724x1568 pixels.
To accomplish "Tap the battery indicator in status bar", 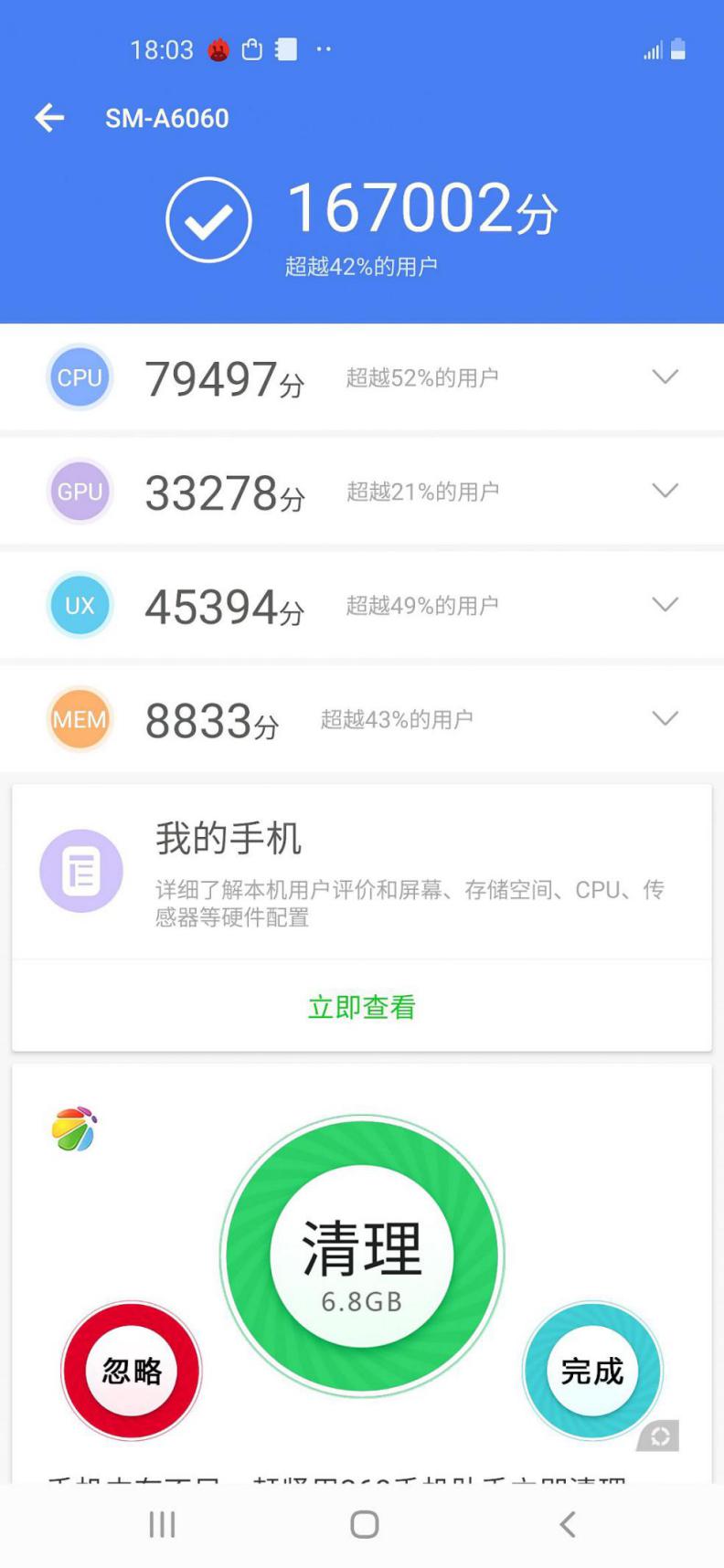I will (x=680, y=50).
